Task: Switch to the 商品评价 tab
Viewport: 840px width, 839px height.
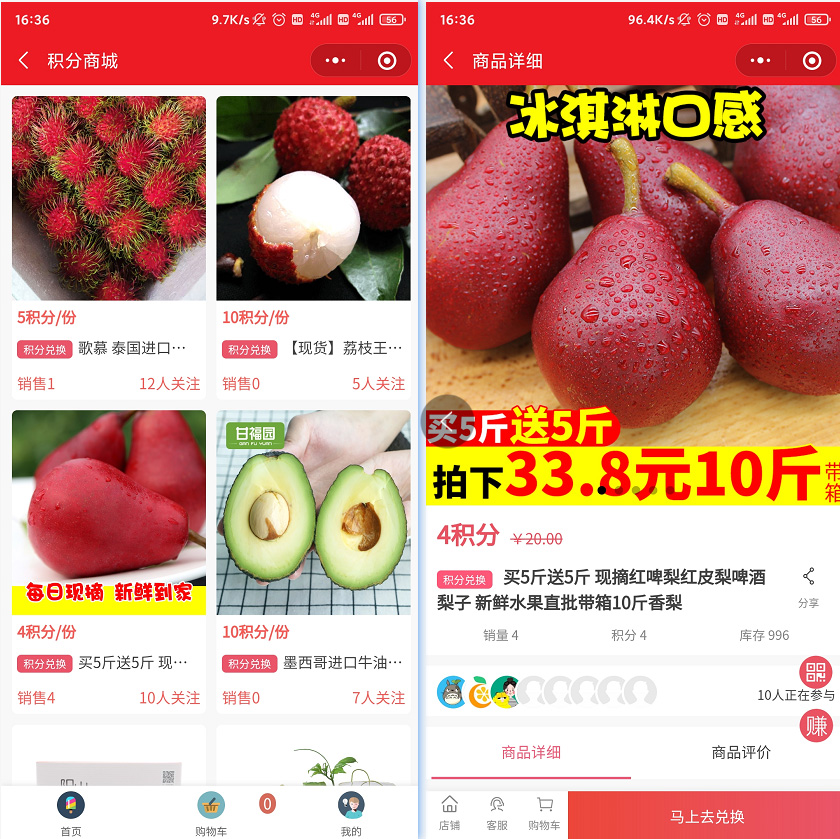Action: 741,753
